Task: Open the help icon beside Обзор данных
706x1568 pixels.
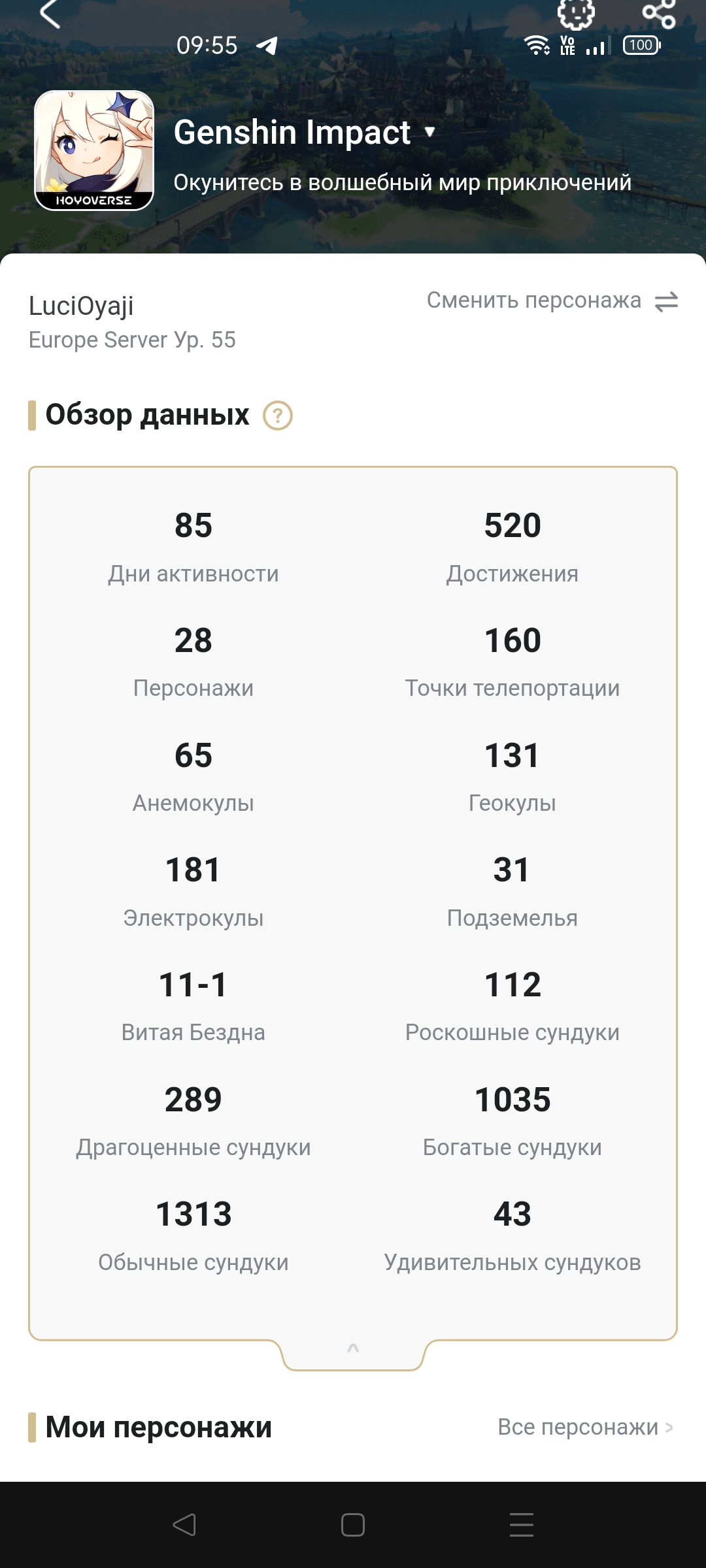Action: 277,416
